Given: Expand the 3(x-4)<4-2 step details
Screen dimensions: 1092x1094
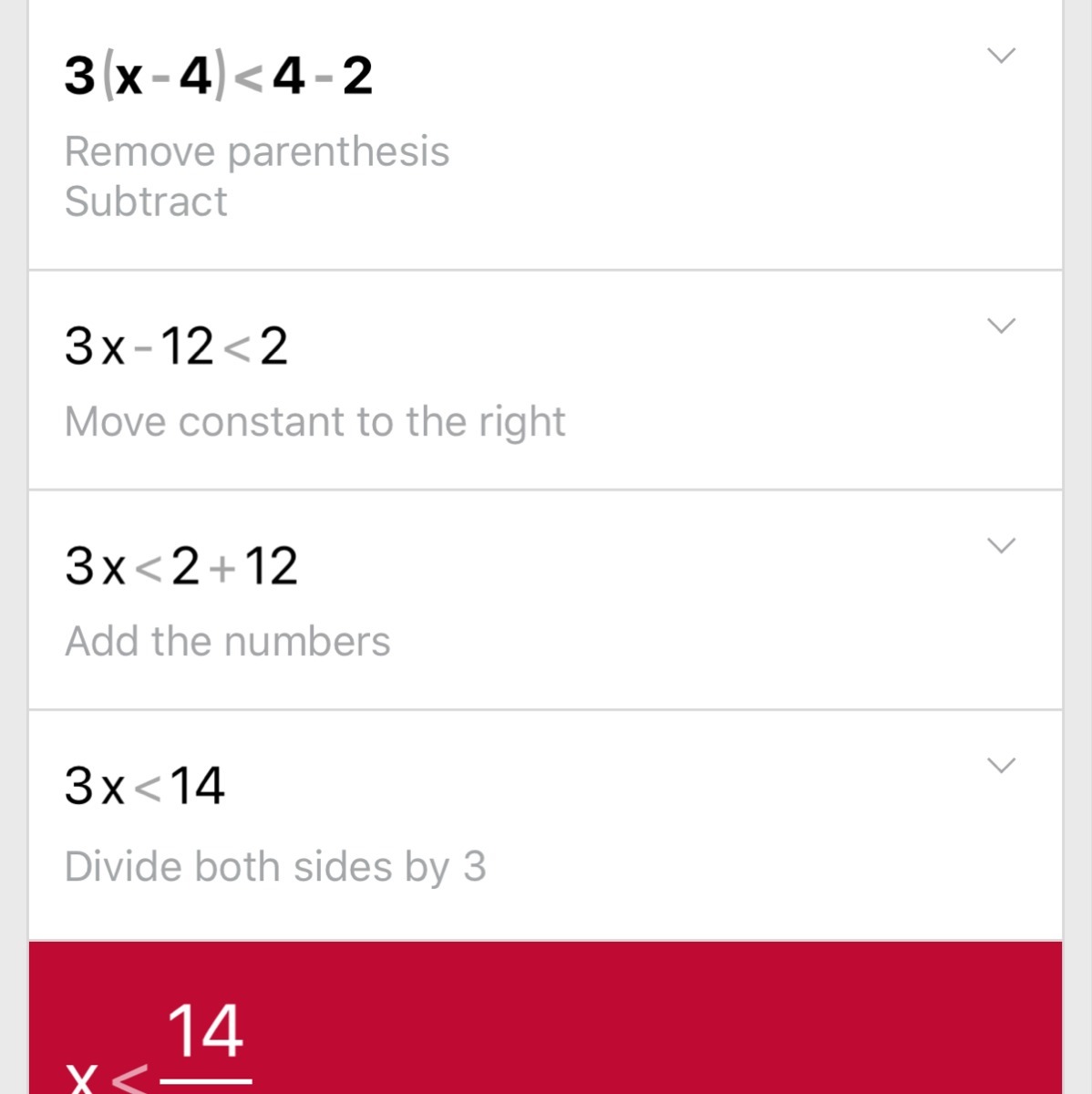Looking at the screenshot, I should [1001, 56].
